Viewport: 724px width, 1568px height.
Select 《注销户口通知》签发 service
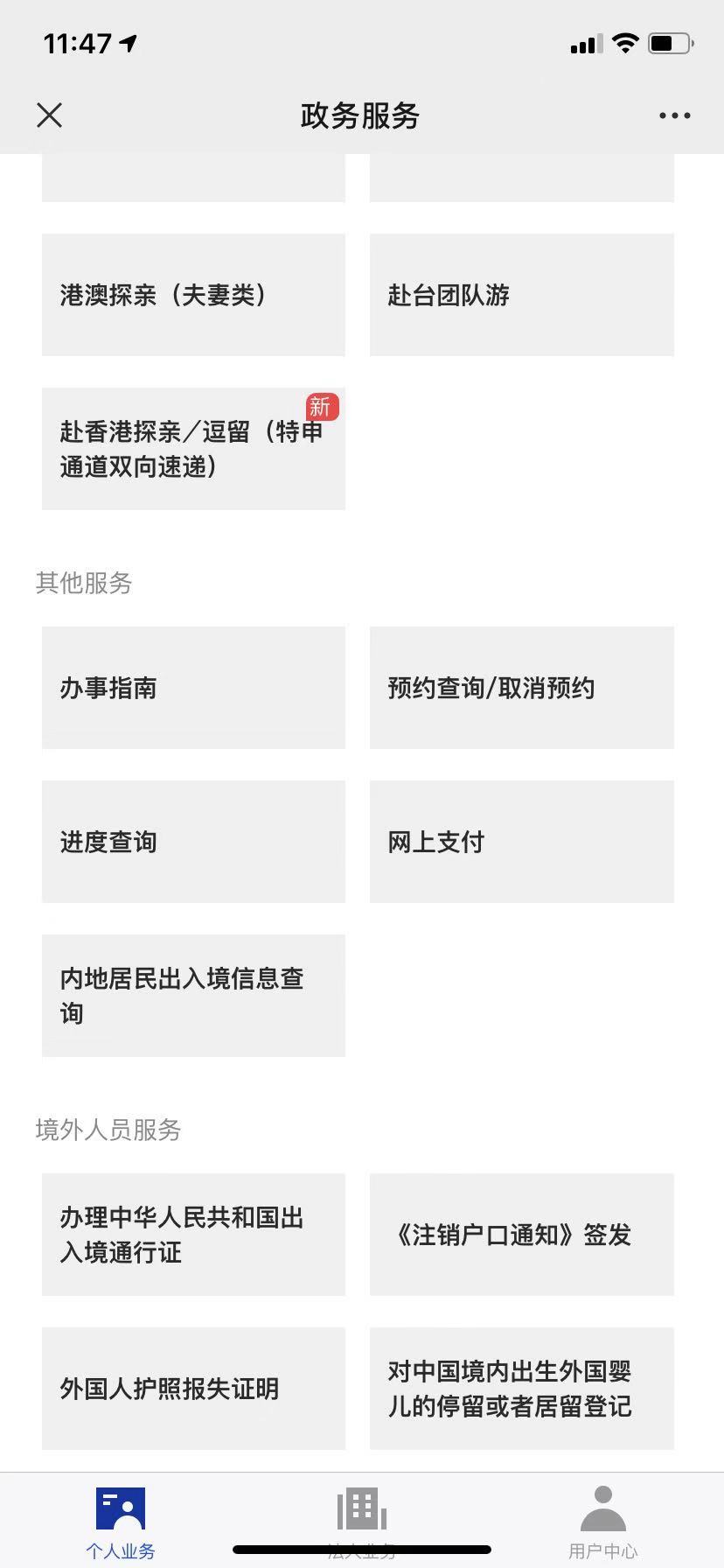point(522,1235)
